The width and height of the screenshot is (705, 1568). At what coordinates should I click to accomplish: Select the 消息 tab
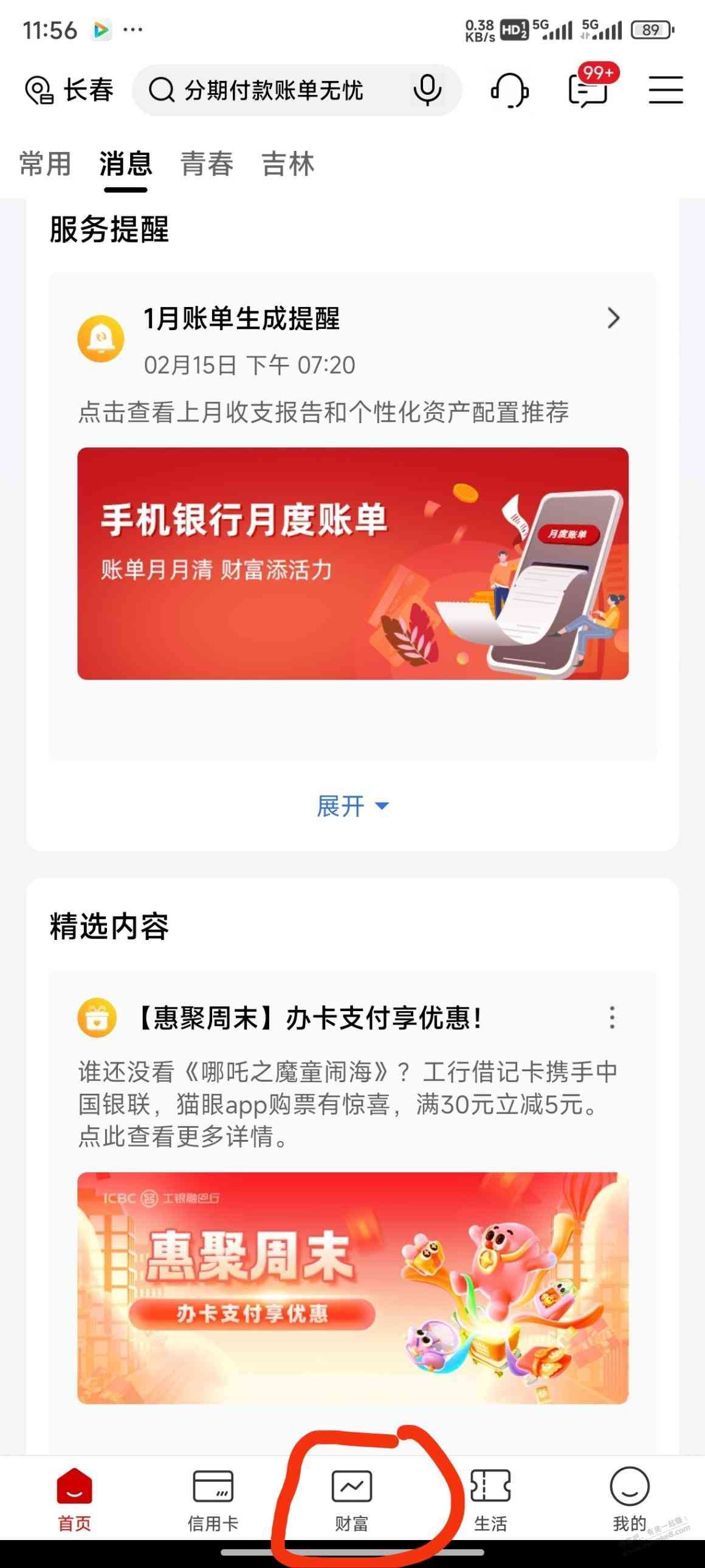125,164
